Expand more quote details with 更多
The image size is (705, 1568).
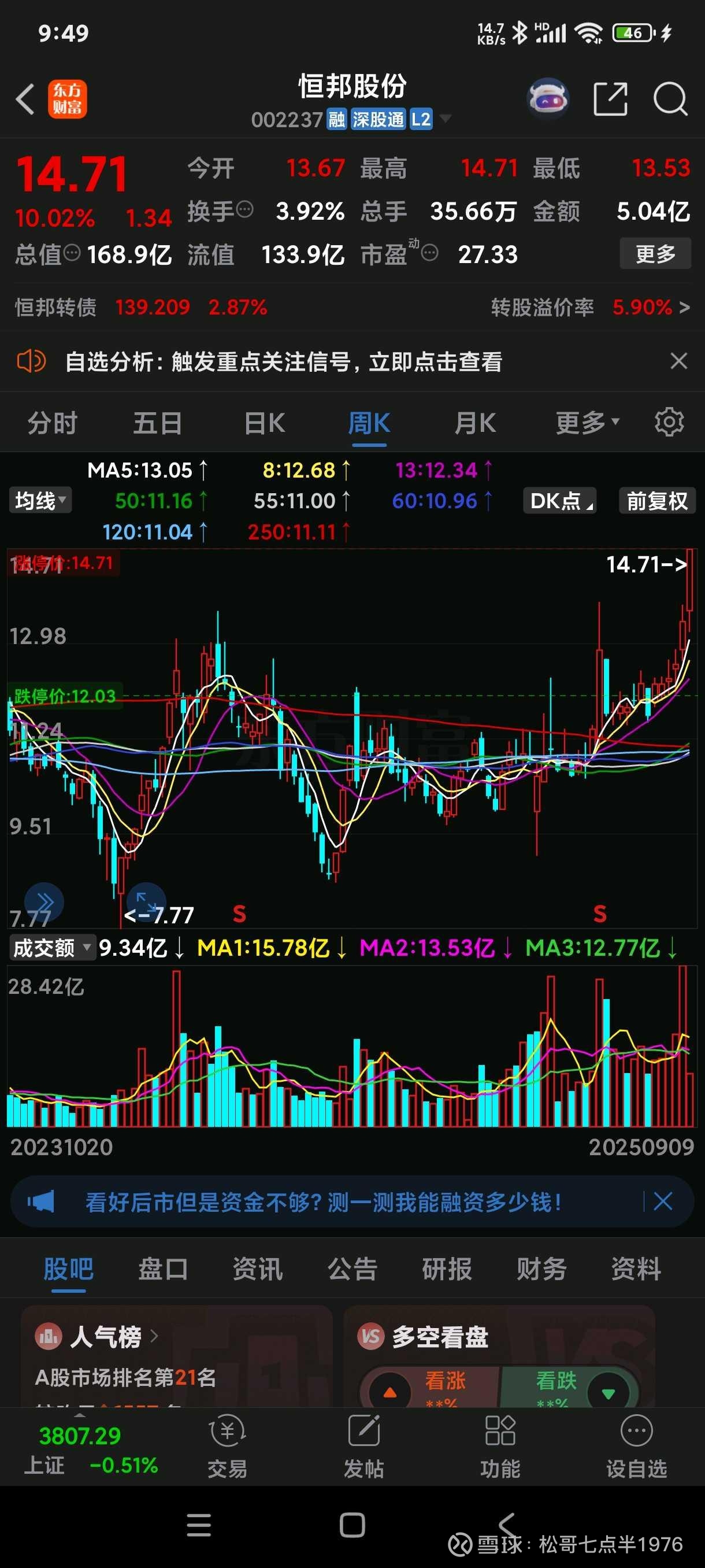coord(655,254)
